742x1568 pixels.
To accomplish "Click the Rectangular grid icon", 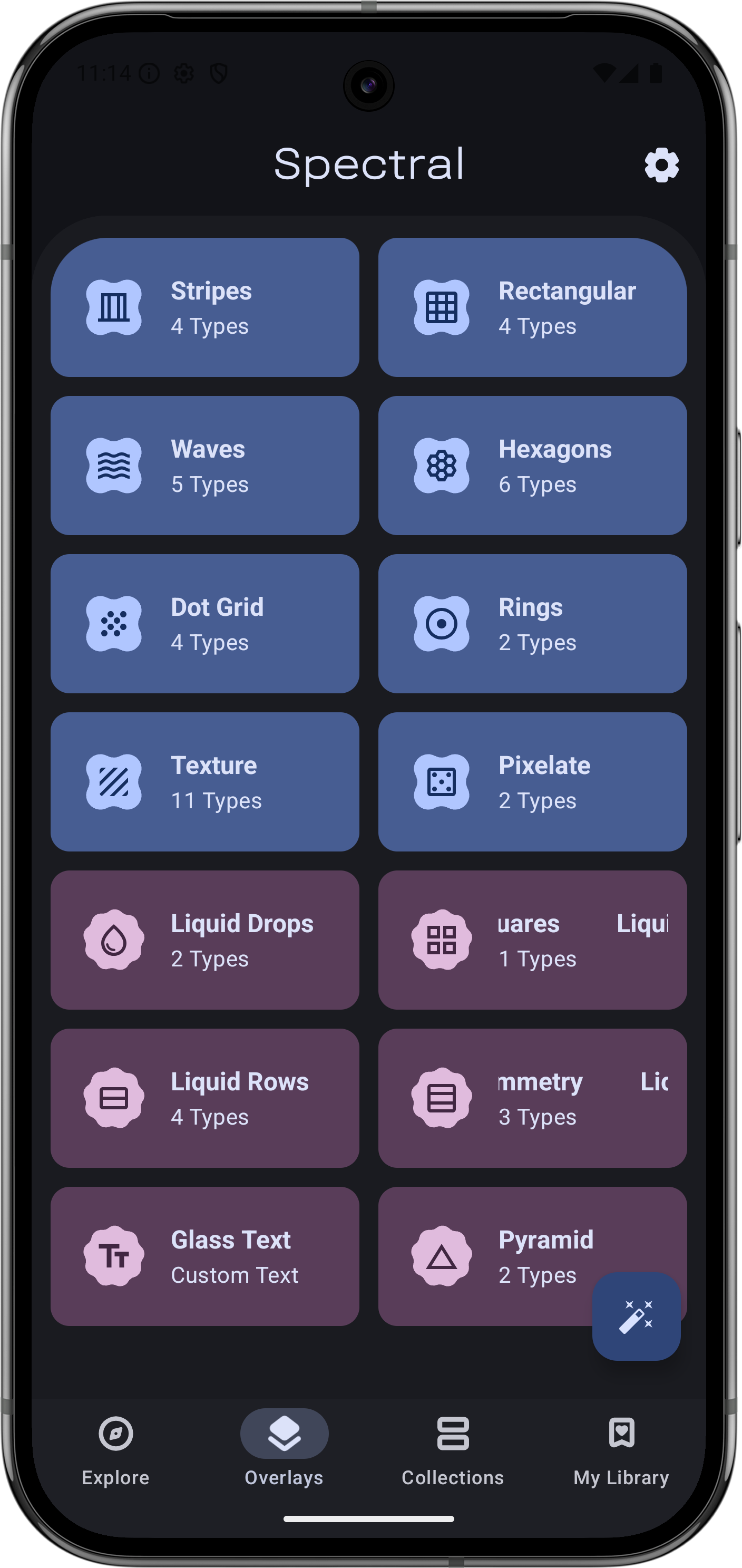I will 442,307.
